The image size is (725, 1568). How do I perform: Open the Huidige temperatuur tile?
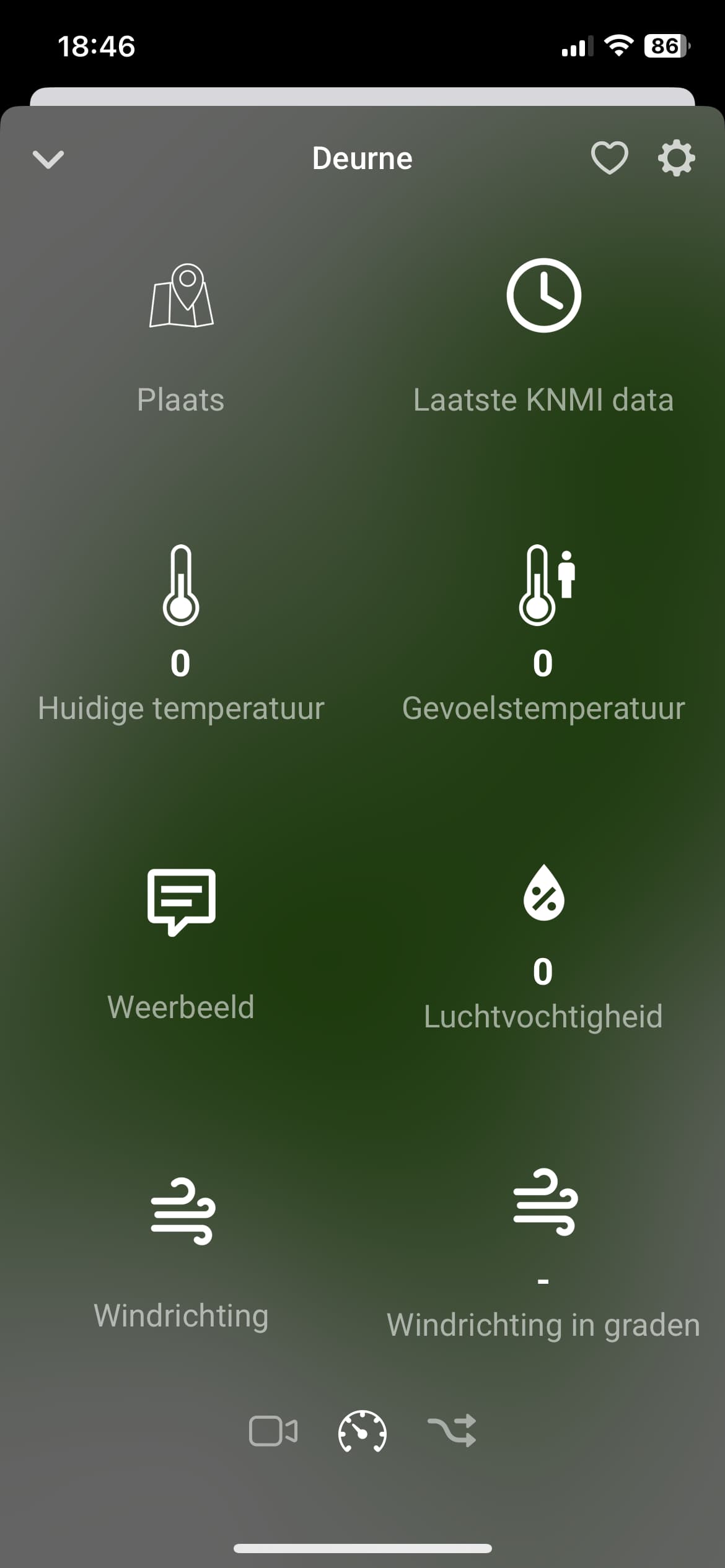coord(181,634)
